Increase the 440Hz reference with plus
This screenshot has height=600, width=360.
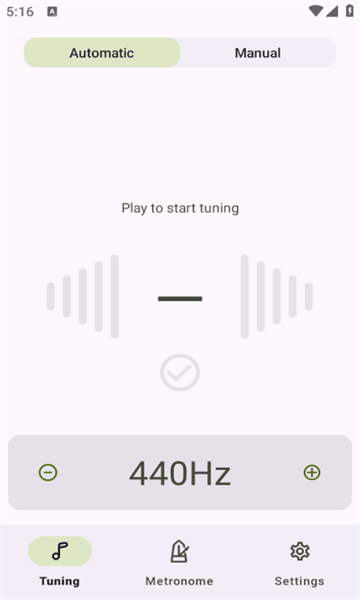coord(312,473)
